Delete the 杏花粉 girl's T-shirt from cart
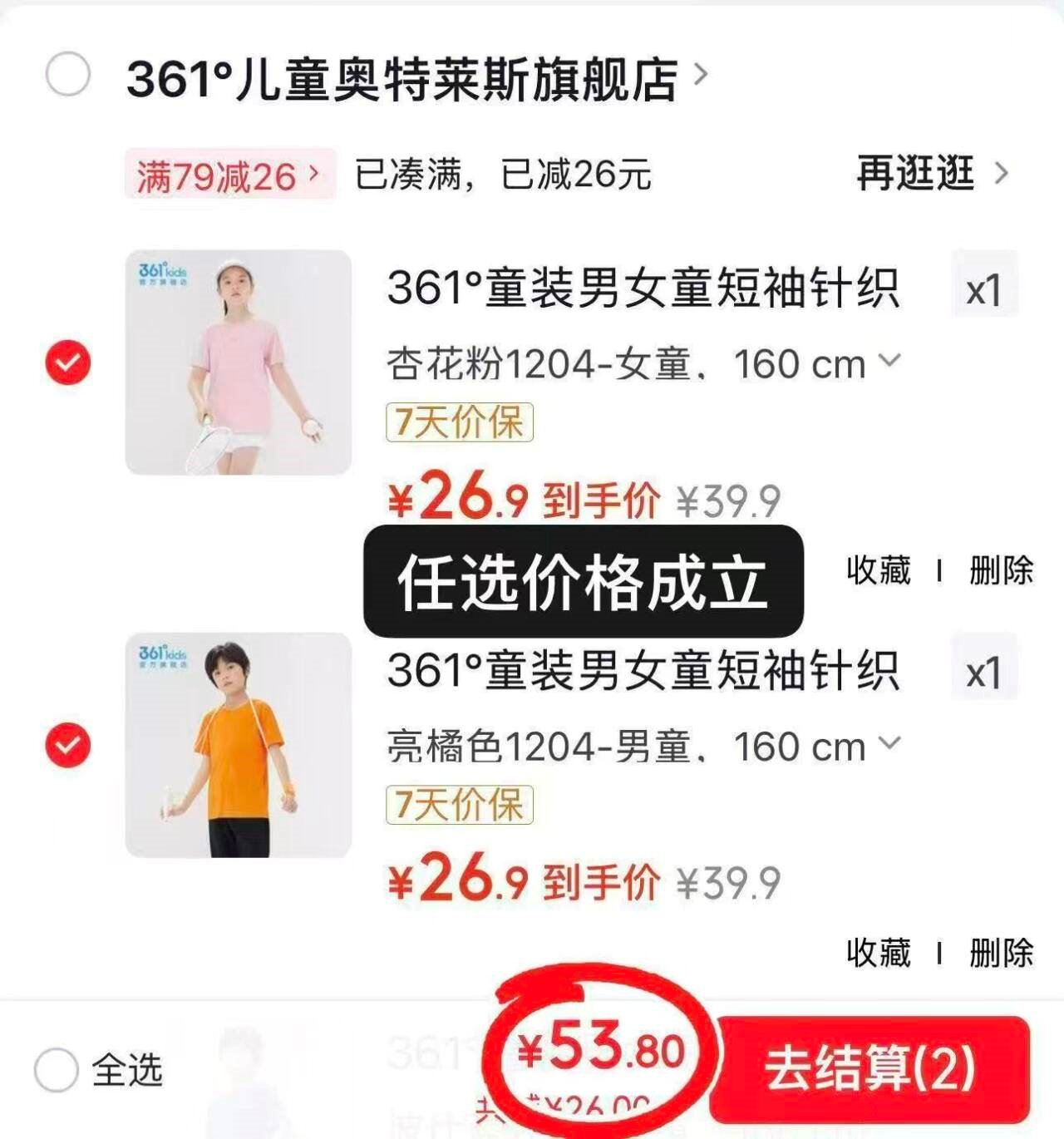 (1001, 571)
